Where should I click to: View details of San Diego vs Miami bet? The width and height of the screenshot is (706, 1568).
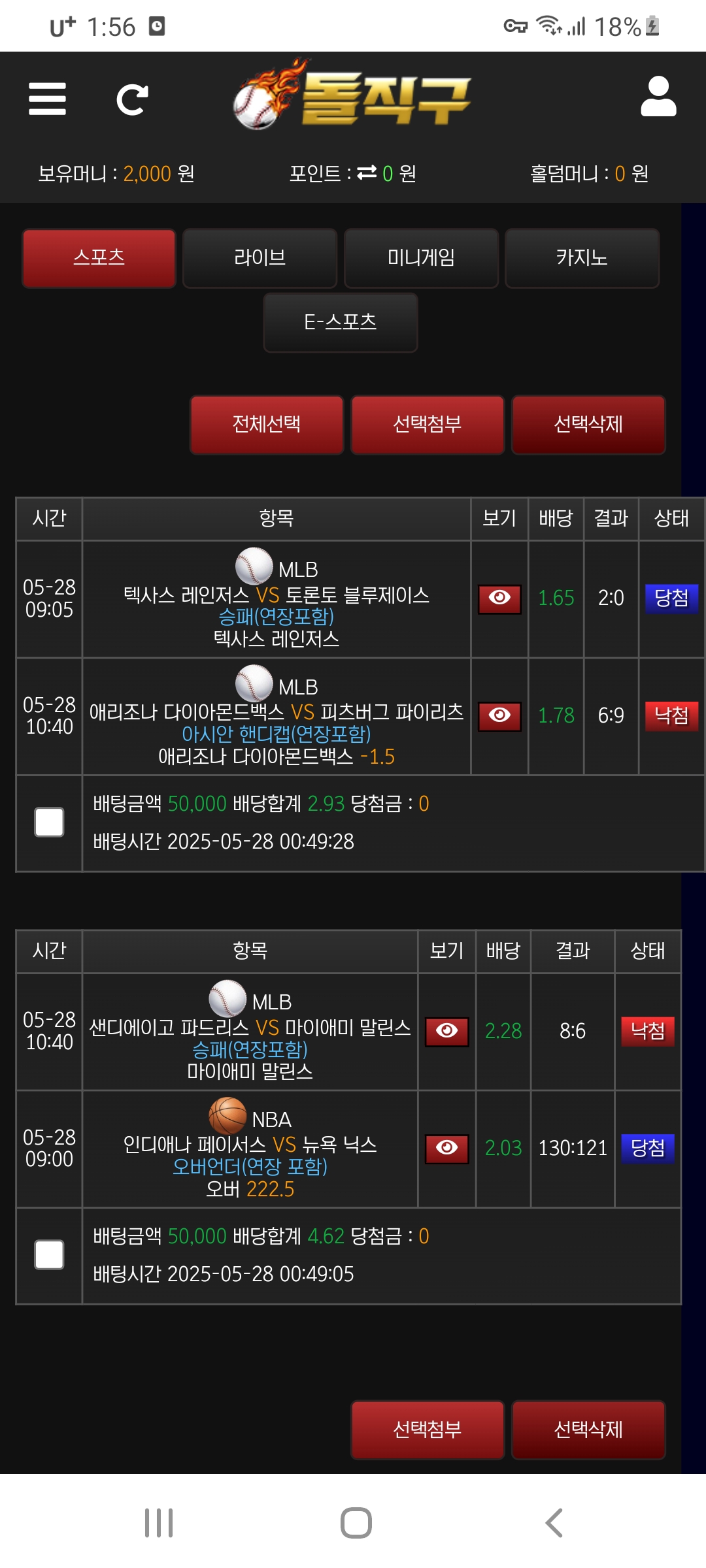pyautogui.click(x=446, y=1031)
